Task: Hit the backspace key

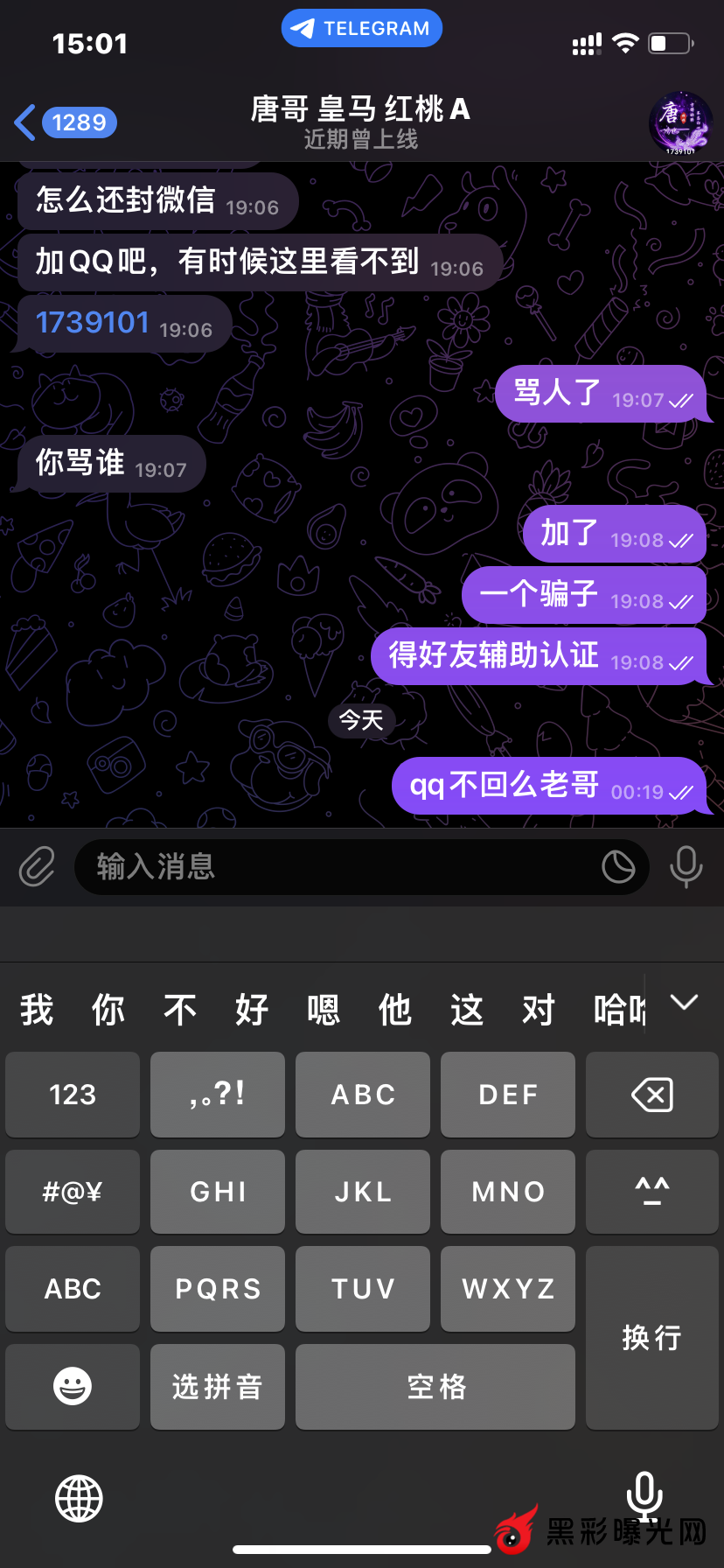Action: (x=652, y=1095)
